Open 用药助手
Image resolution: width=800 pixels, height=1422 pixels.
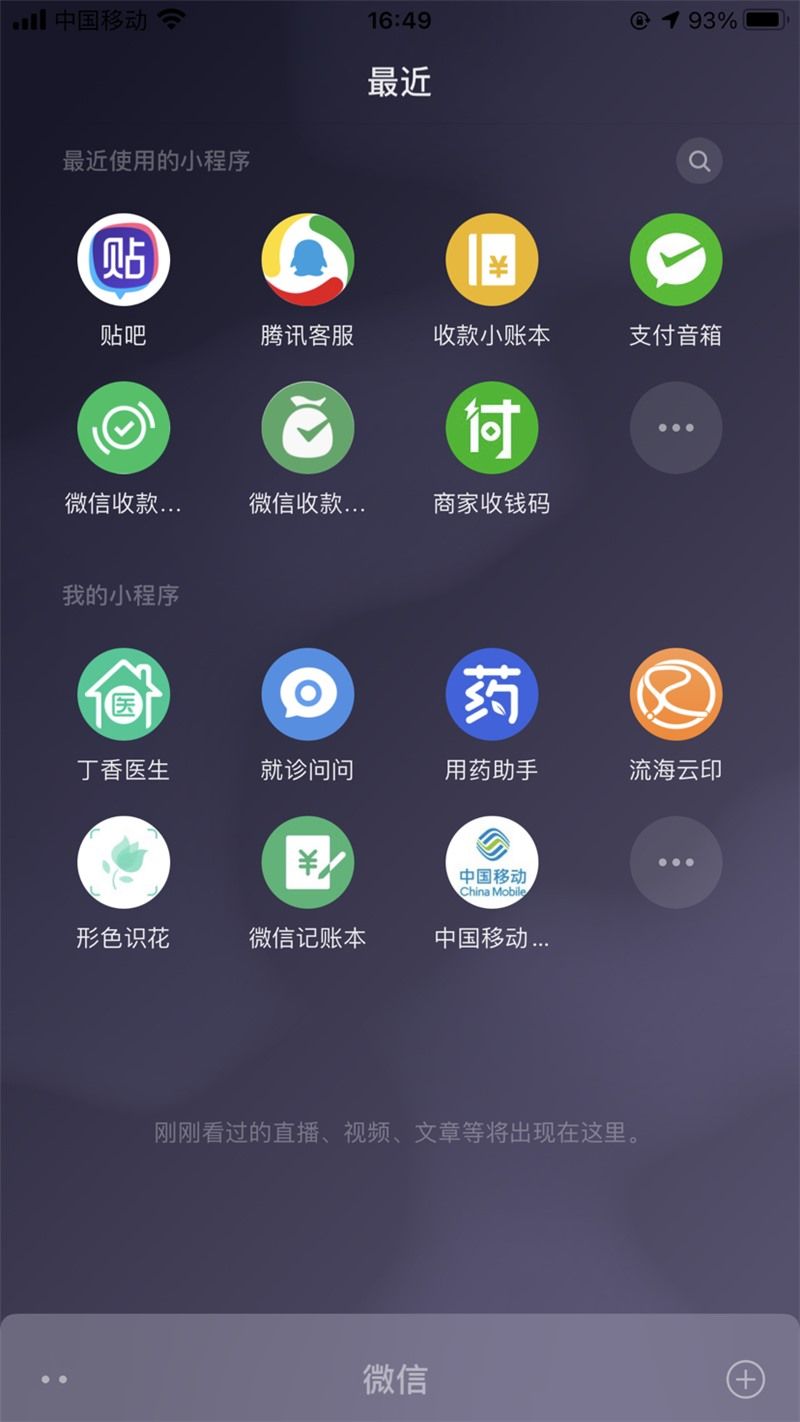491,694
